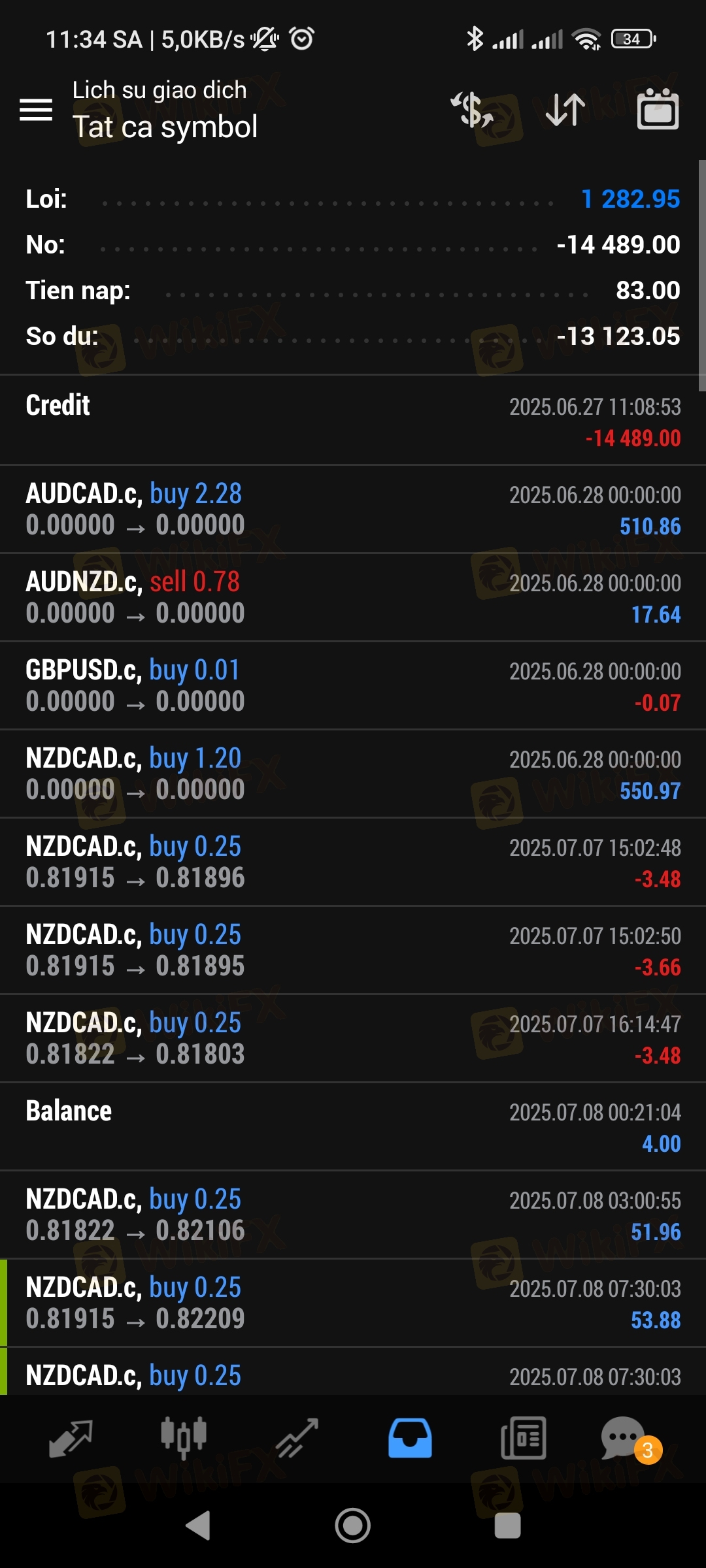Tap the system home button
The width and height of the screenshot is (706, 1568).
pos(353,1526)
